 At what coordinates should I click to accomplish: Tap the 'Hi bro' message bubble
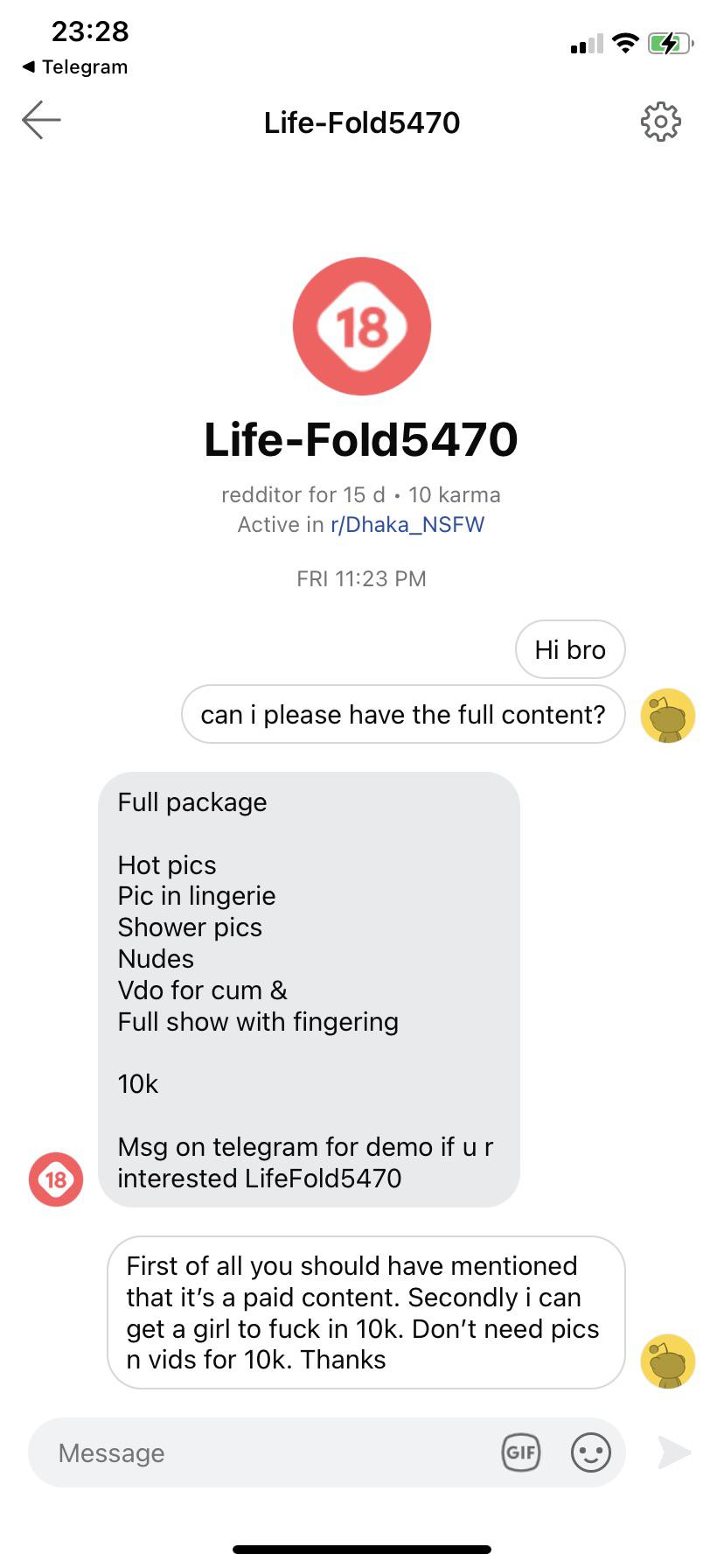pos(569,649)
